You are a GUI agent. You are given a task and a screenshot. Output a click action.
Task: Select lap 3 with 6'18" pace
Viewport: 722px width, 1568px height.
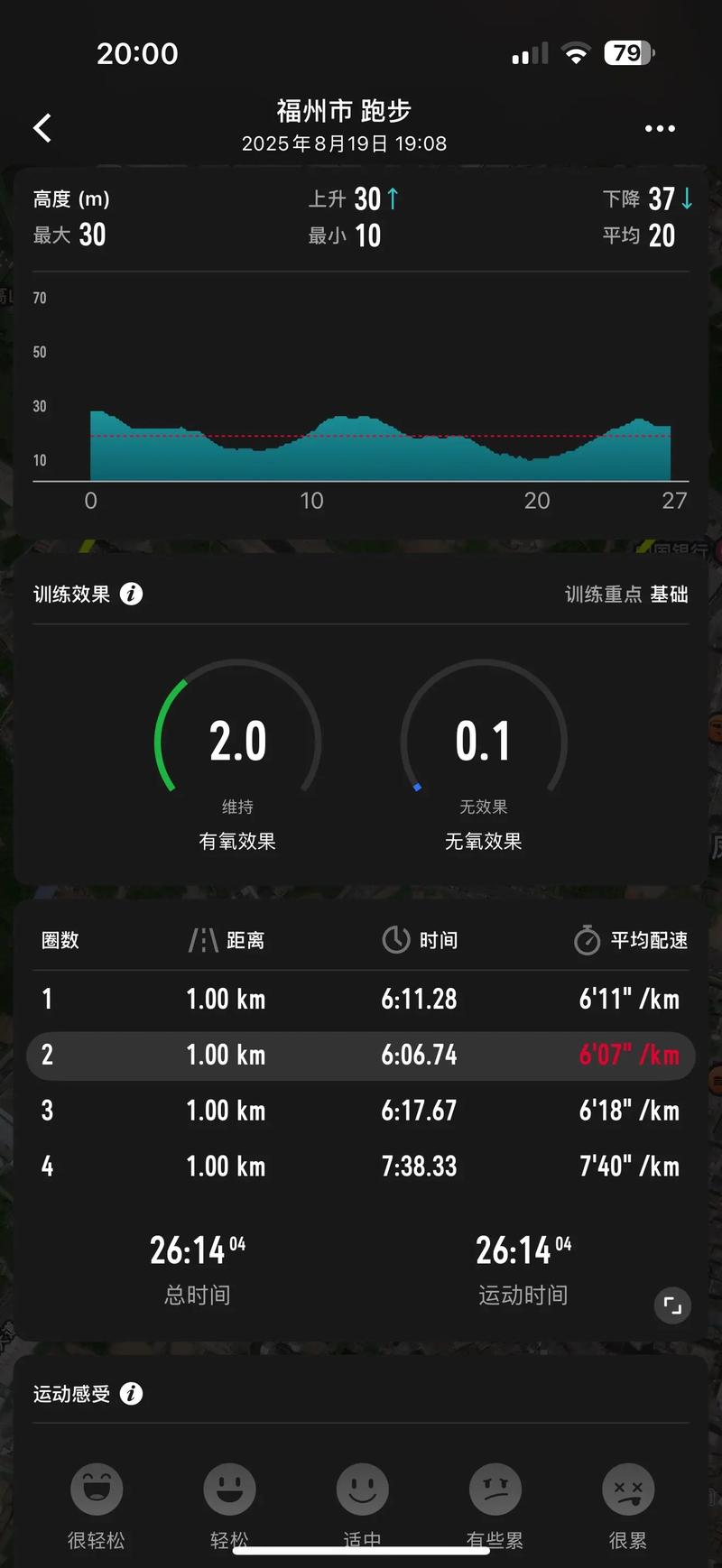tap(361, 1111)
